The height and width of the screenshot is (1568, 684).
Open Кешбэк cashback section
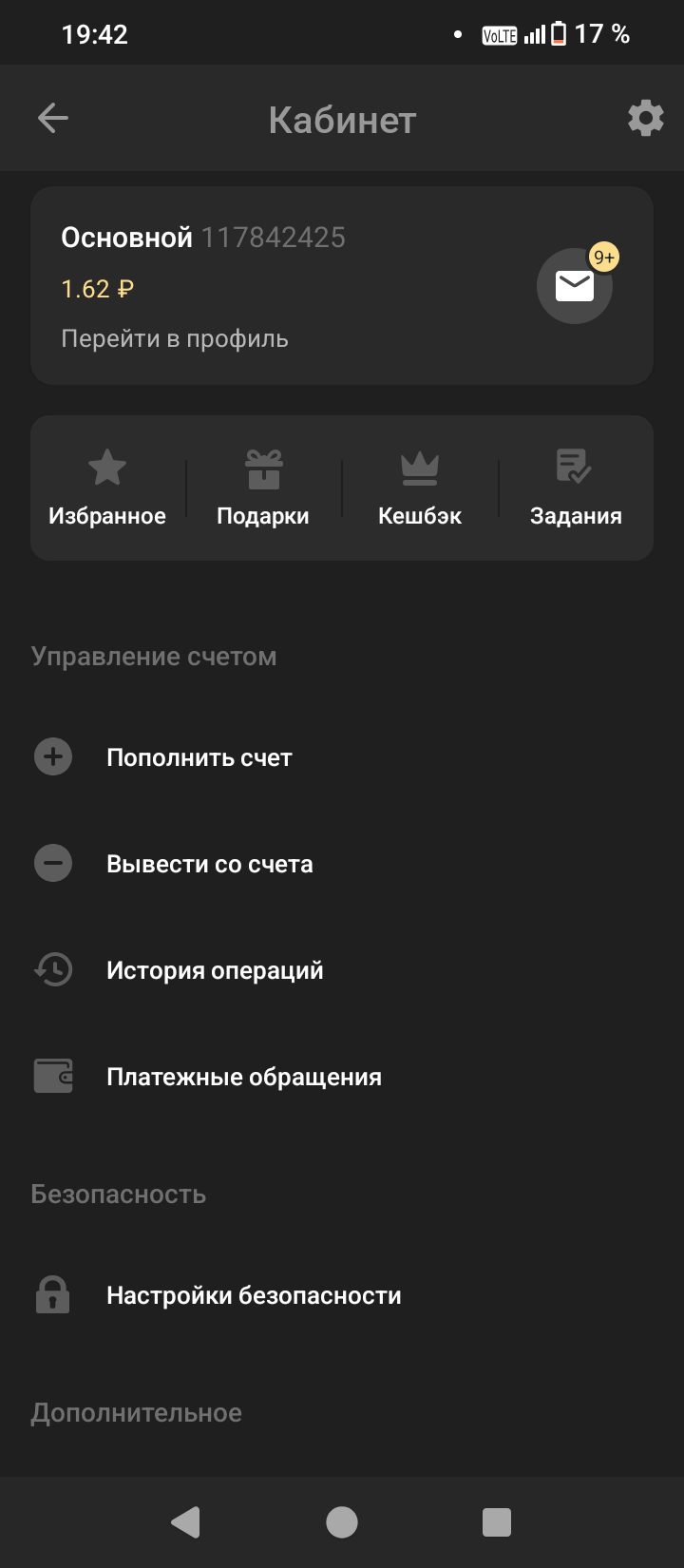pos(420,488)
